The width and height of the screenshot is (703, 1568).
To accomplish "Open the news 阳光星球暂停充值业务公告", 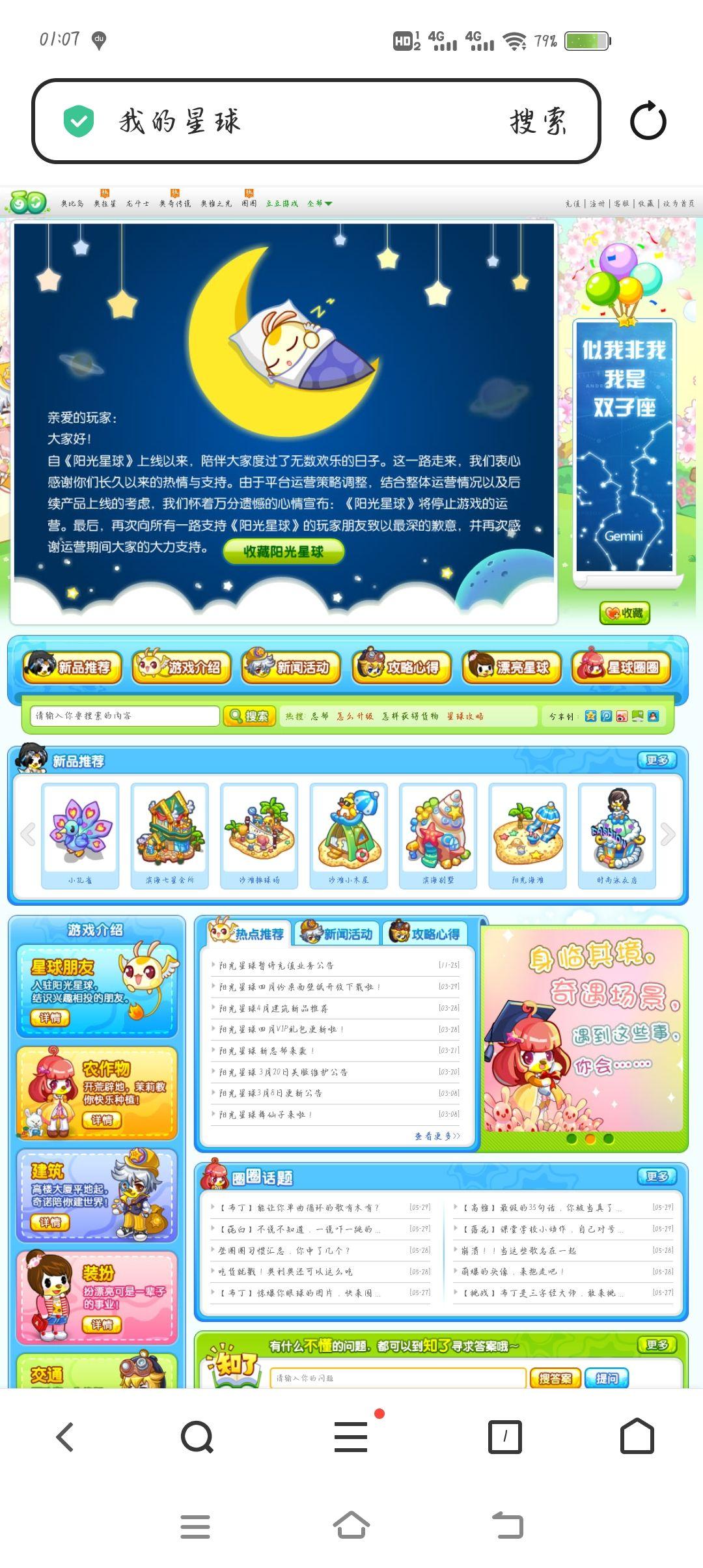I will [x=277, y=966].
